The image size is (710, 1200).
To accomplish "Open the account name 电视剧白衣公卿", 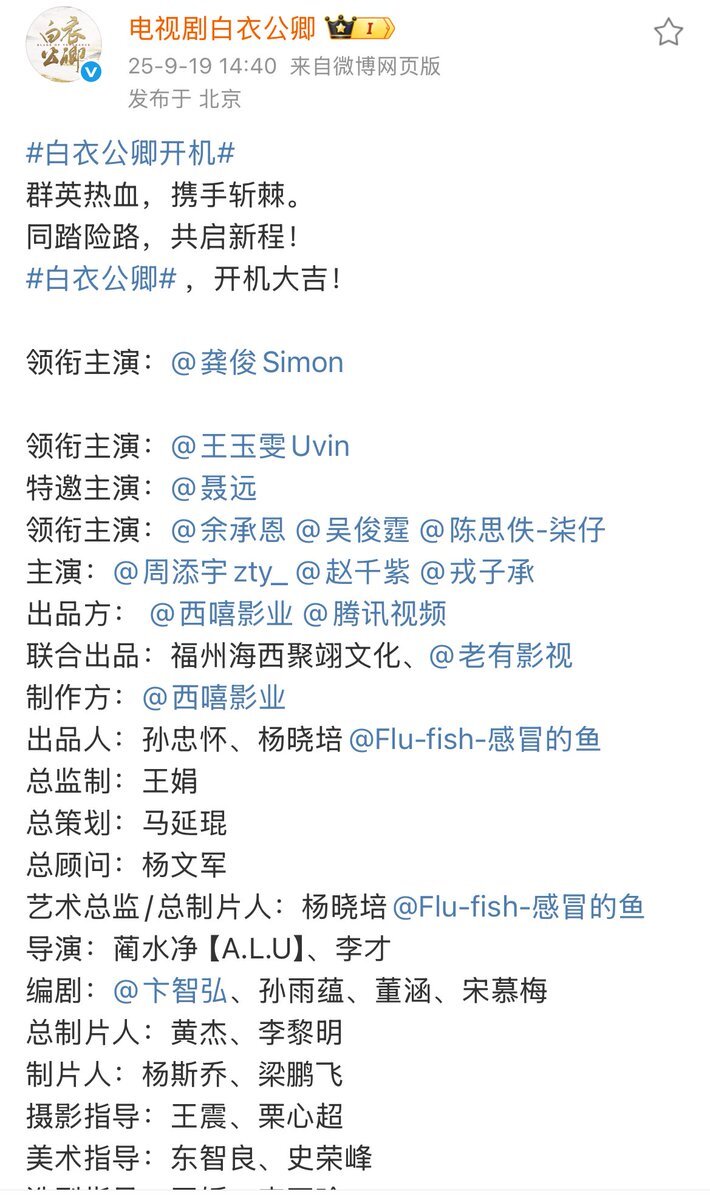I will (222, 29).
